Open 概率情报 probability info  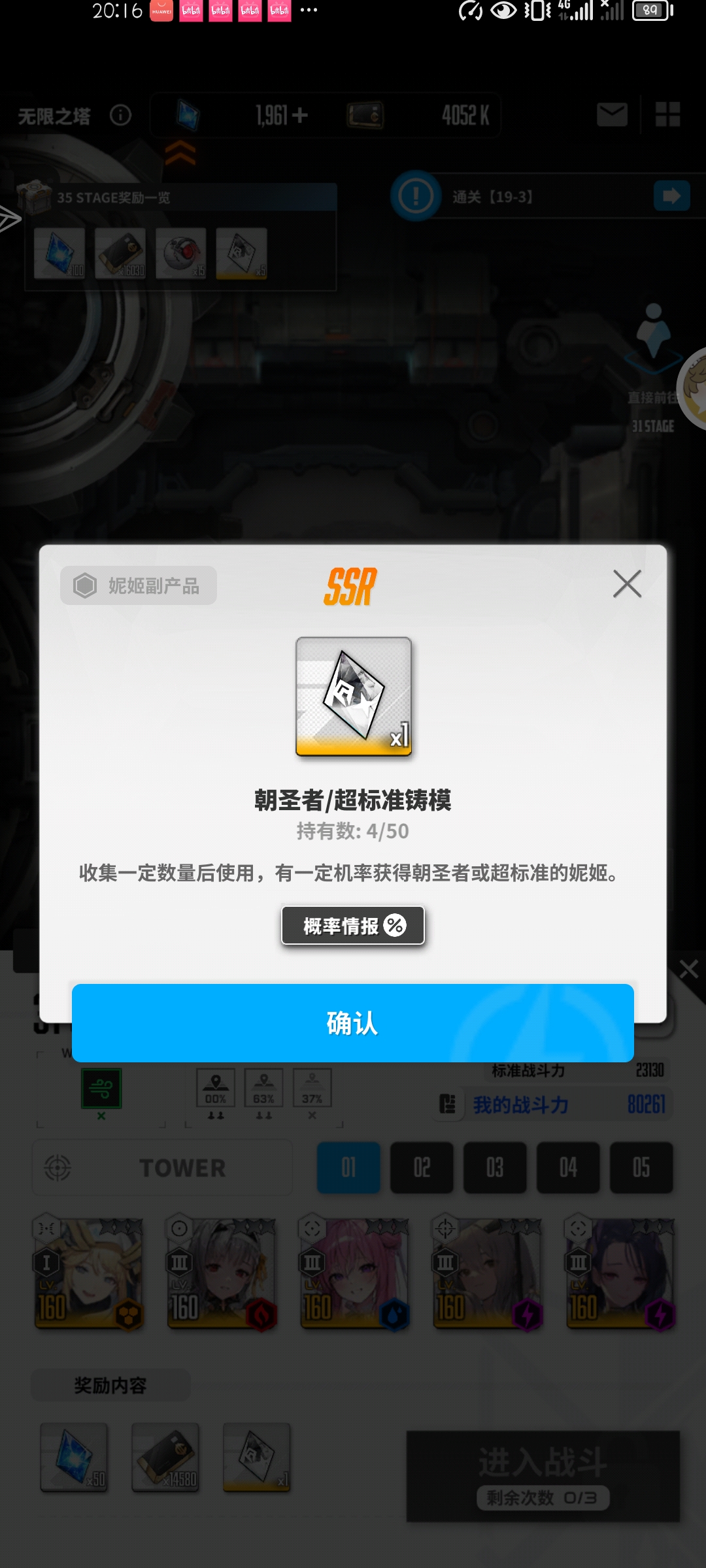[x=353, y=925]
